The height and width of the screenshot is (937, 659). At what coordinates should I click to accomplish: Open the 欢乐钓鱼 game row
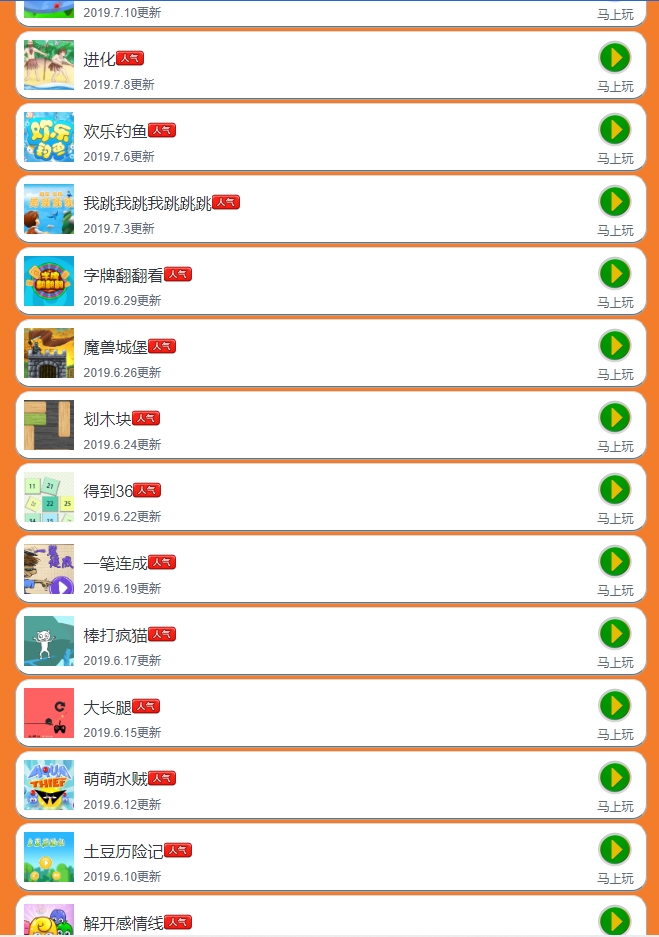330,137
